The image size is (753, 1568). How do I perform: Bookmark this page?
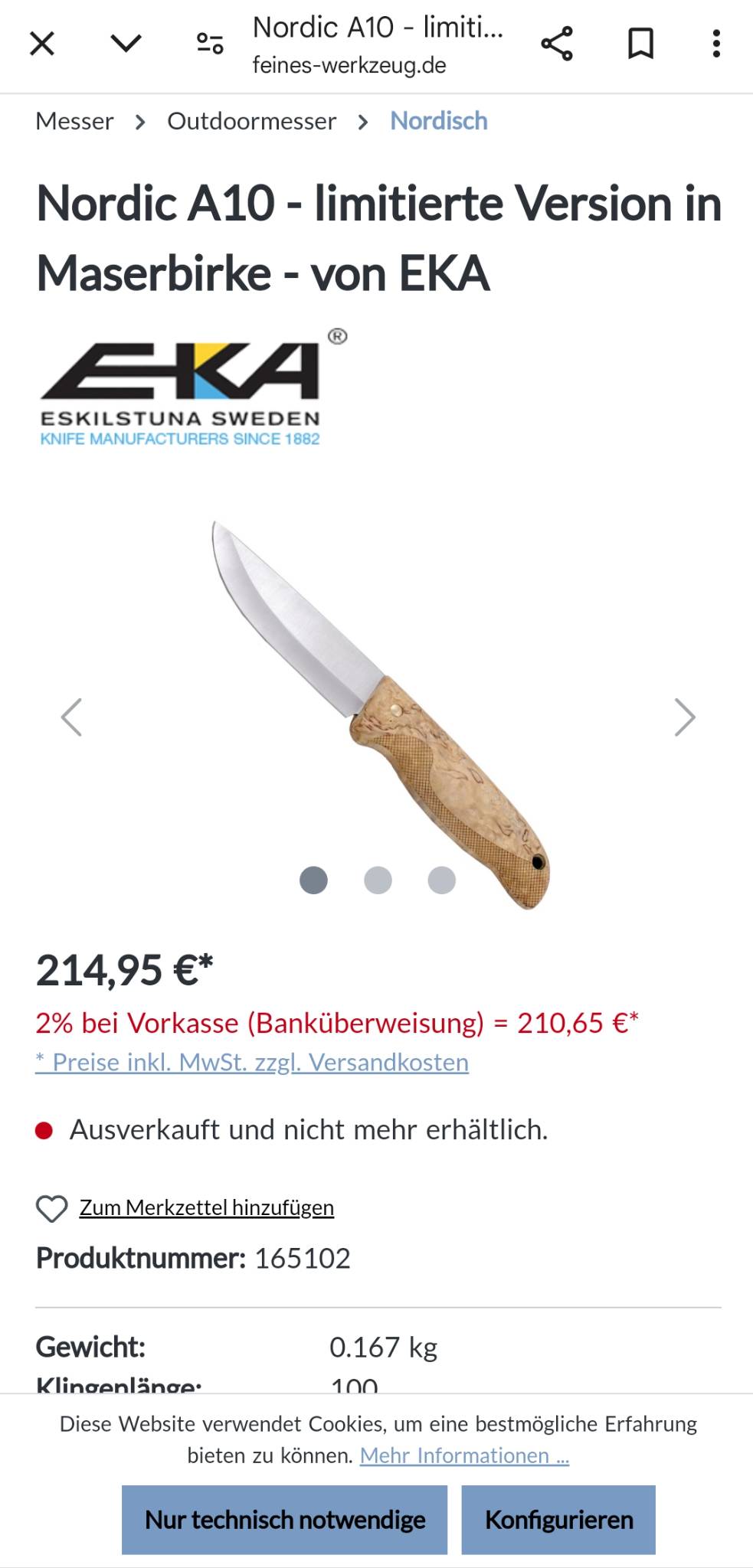pyautogui.click(x=640, y=44)
